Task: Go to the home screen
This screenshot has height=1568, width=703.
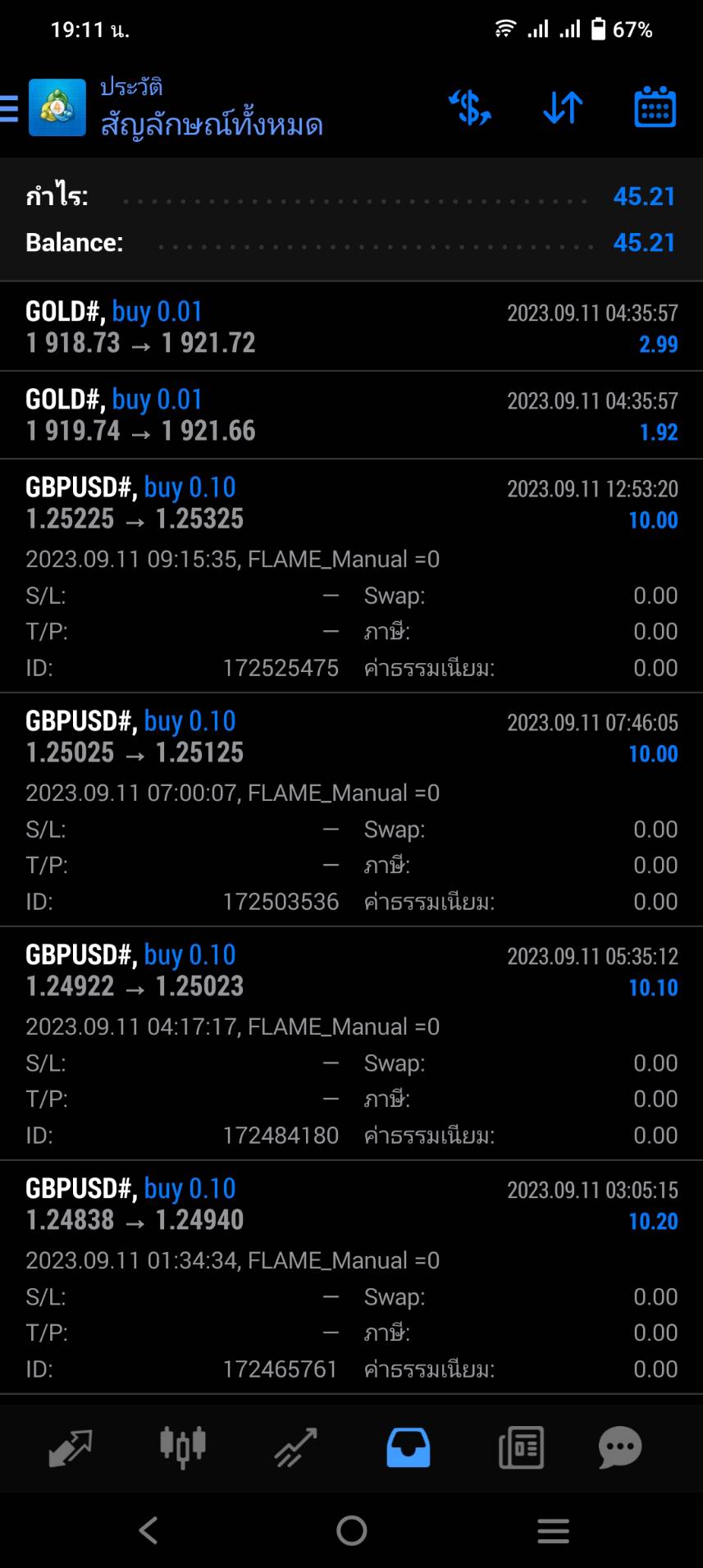Action: pyautogui.click(x=351, y=1530)
